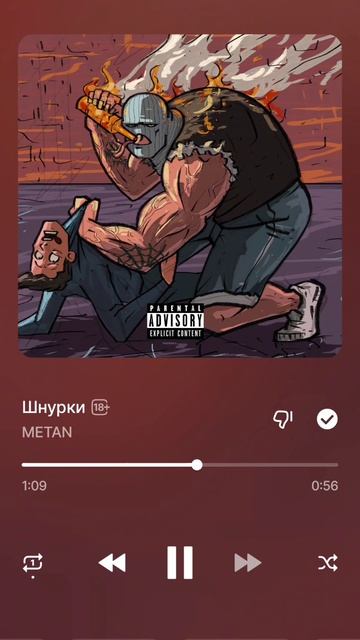
Task: Tap the Шнурки album cover artwork
Action: click(180, 196)
